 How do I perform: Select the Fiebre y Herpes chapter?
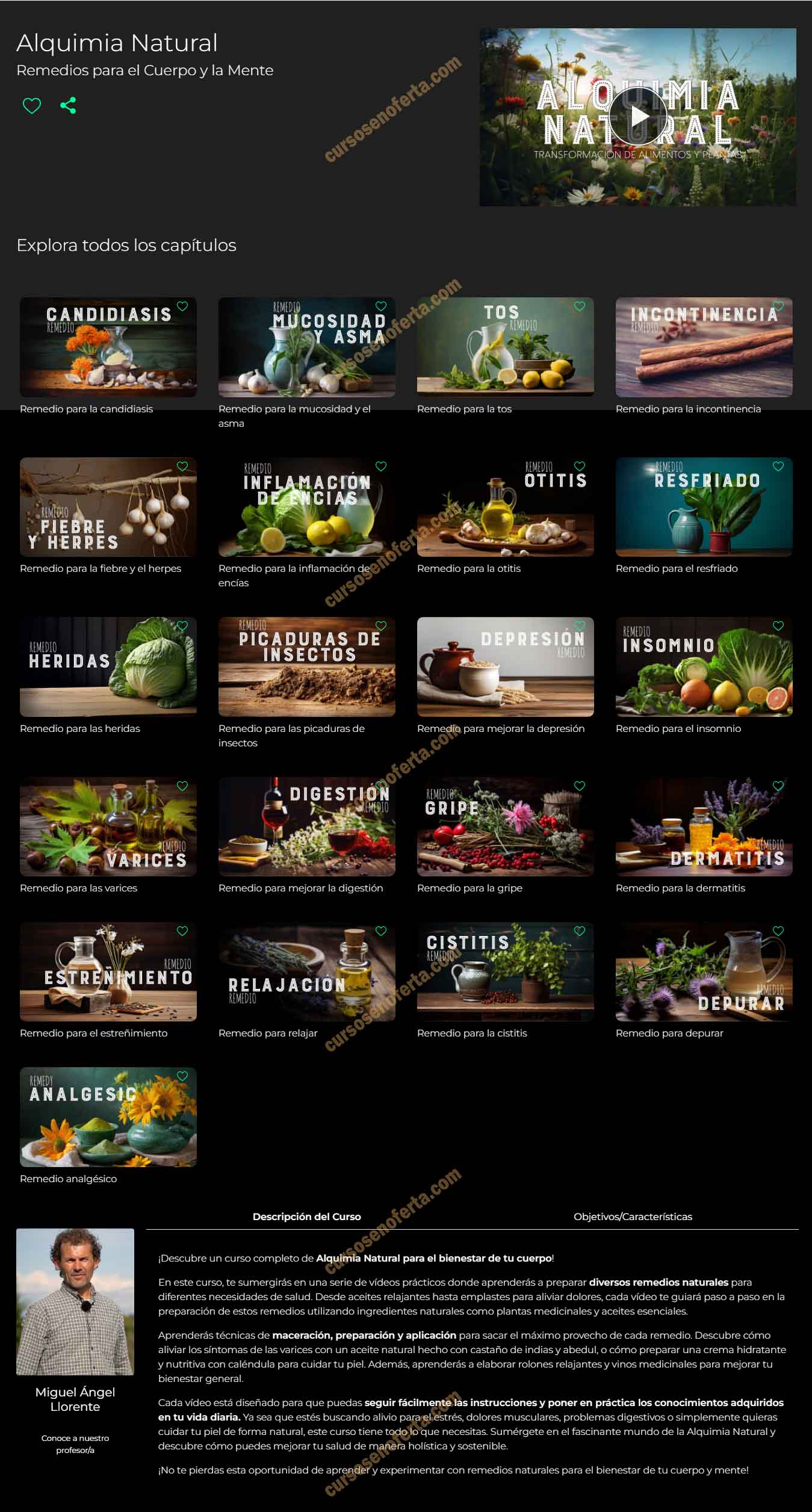pos(108,507)
